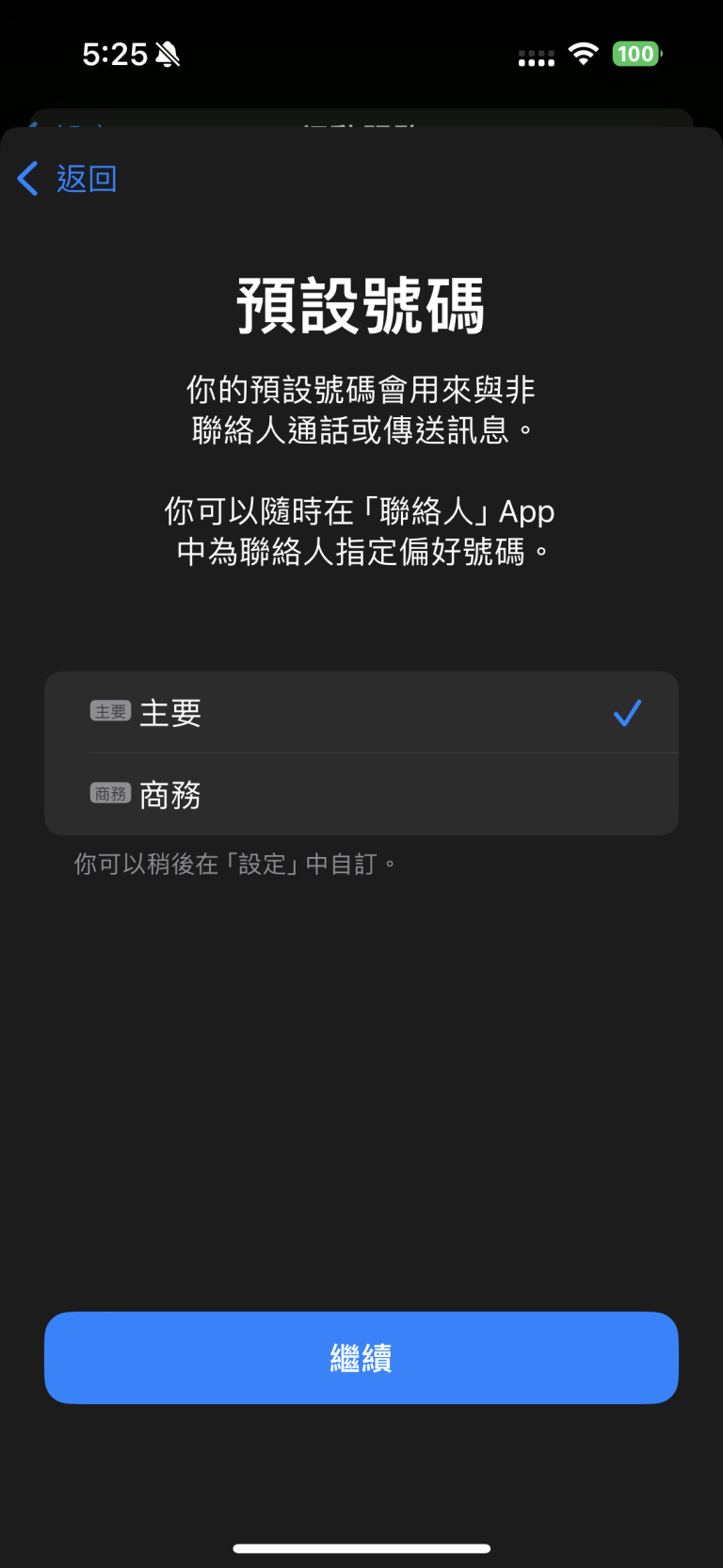723x1568 pixels.
Task: Click the Wi-Fi icon in the status bar
Action: 583,54
